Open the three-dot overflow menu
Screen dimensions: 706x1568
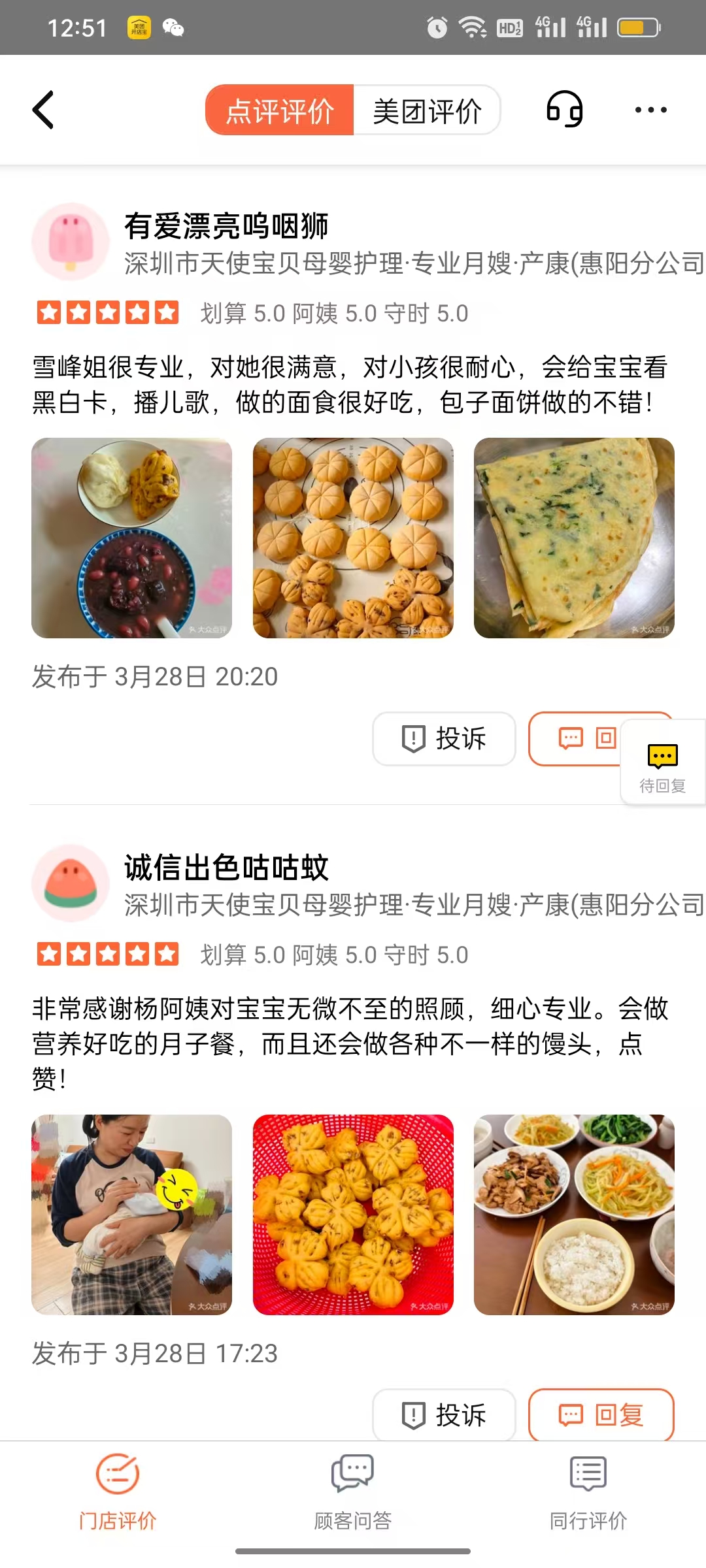click(x=651, y=110)
